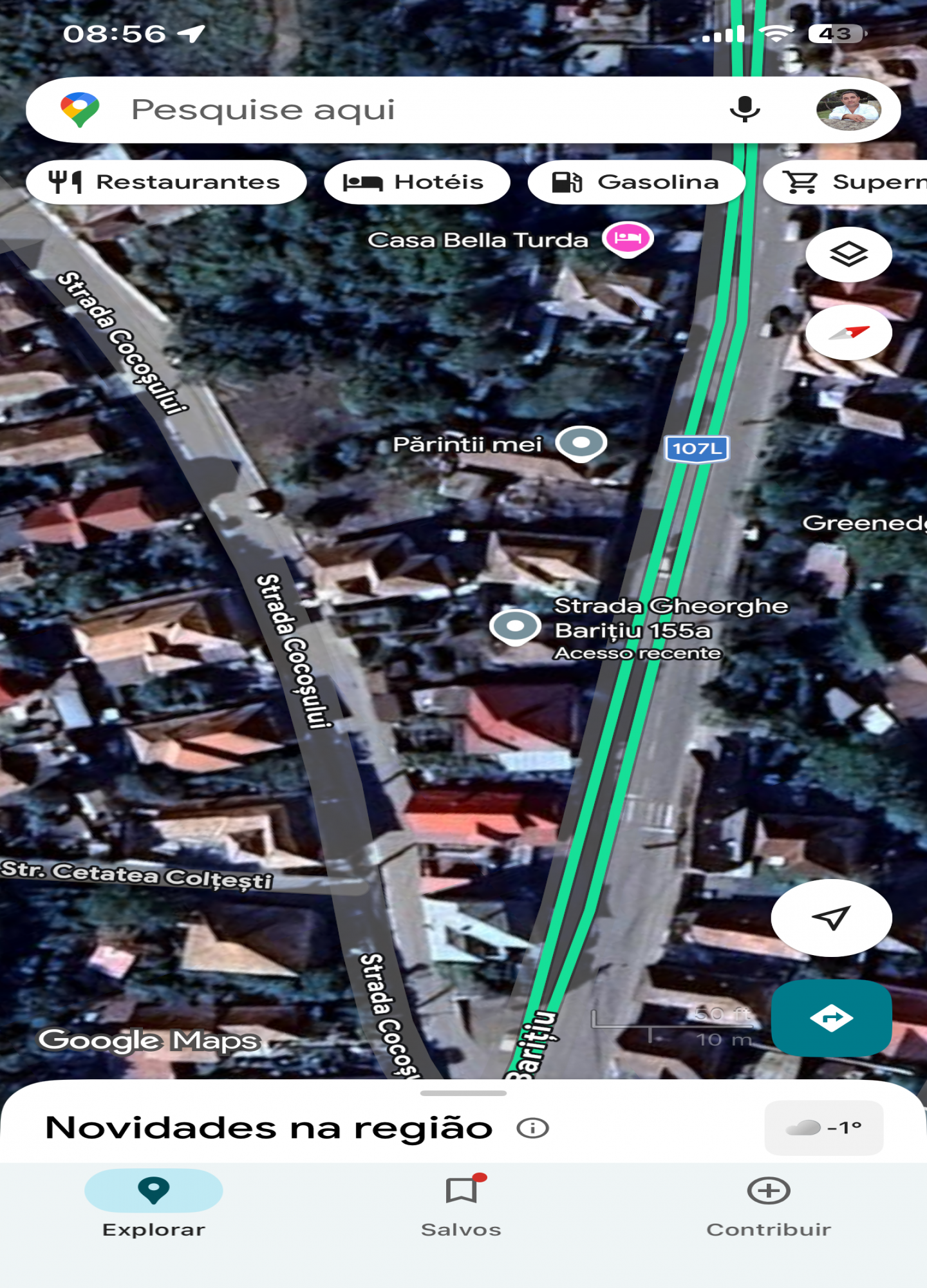Open the map layers button
The height and width of the screenshot is (1288, 927).
(848, 254)
